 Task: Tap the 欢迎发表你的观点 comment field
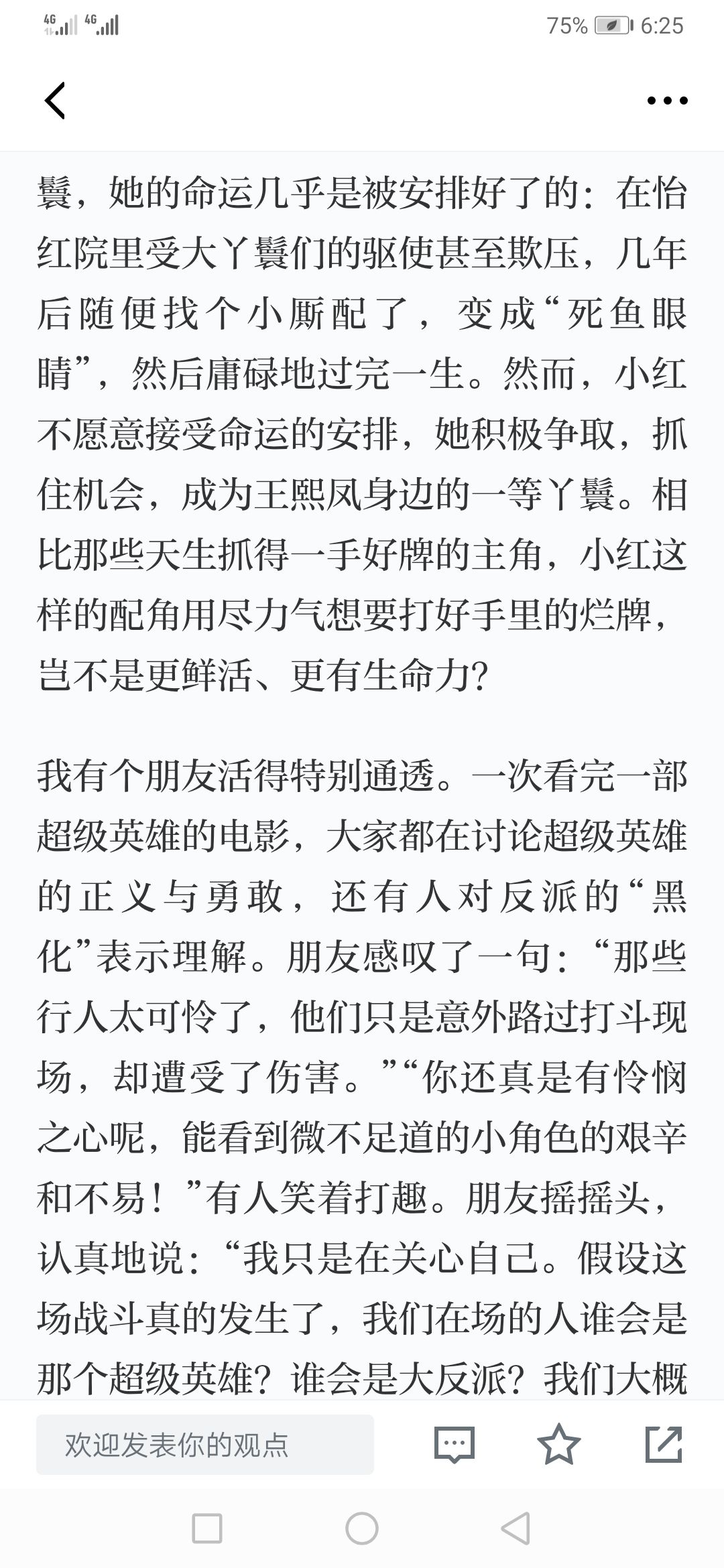pyautogui.click(x=205, y=1444)
